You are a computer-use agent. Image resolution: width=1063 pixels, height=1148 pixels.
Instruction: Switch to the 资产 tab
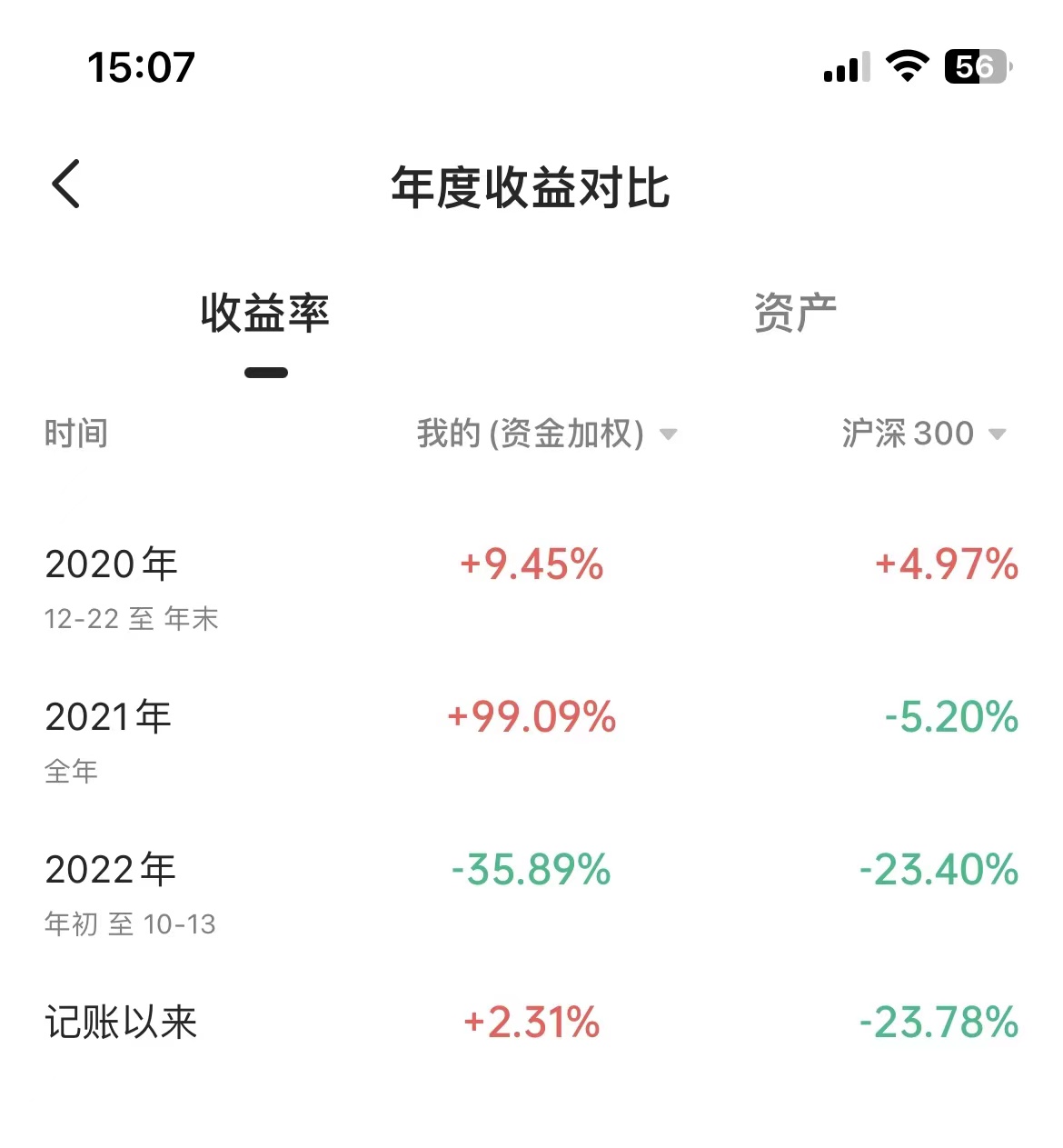795,314
